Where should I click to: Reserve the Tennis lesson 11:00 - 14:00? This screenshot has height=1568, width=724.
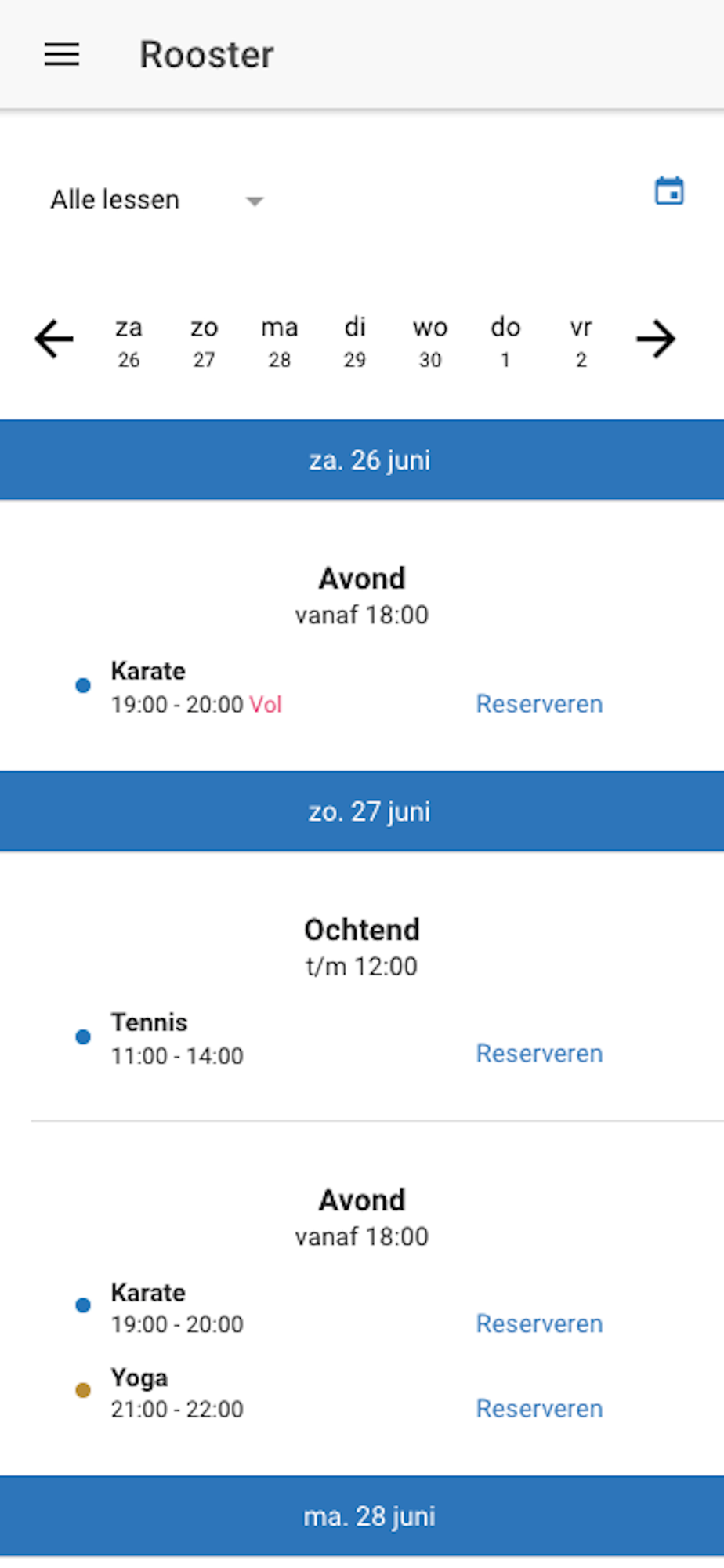tap(539, 1053)
